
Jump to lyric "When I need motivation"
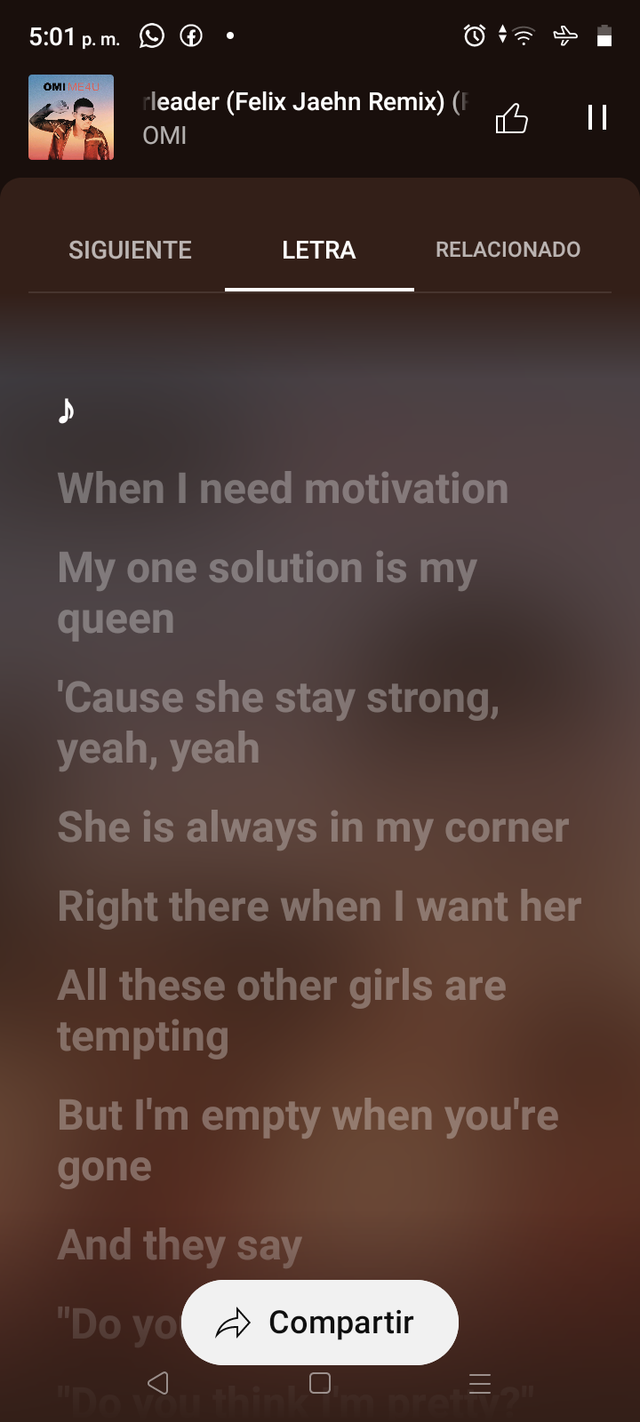283,489
